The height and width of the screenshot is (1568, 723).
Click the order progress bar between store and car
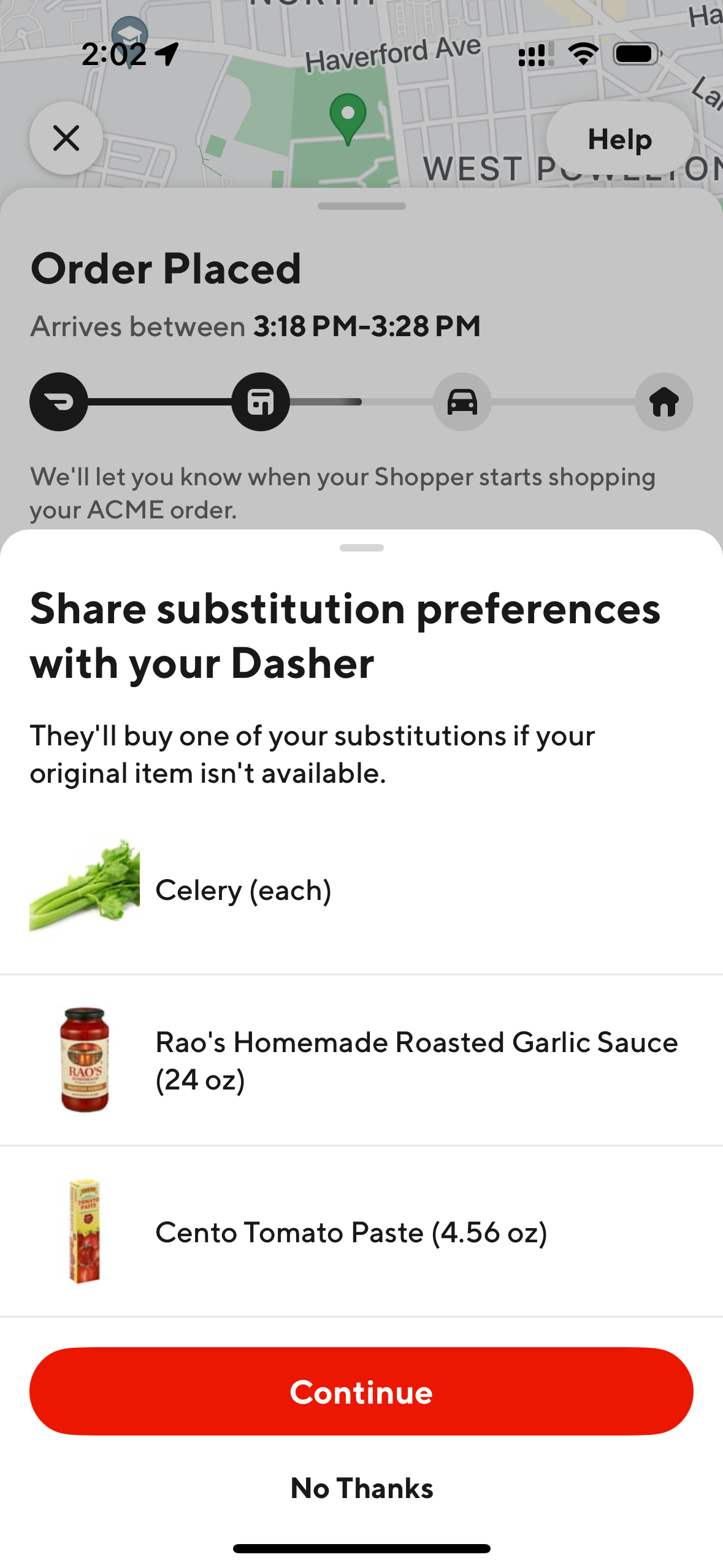(361, 402)
